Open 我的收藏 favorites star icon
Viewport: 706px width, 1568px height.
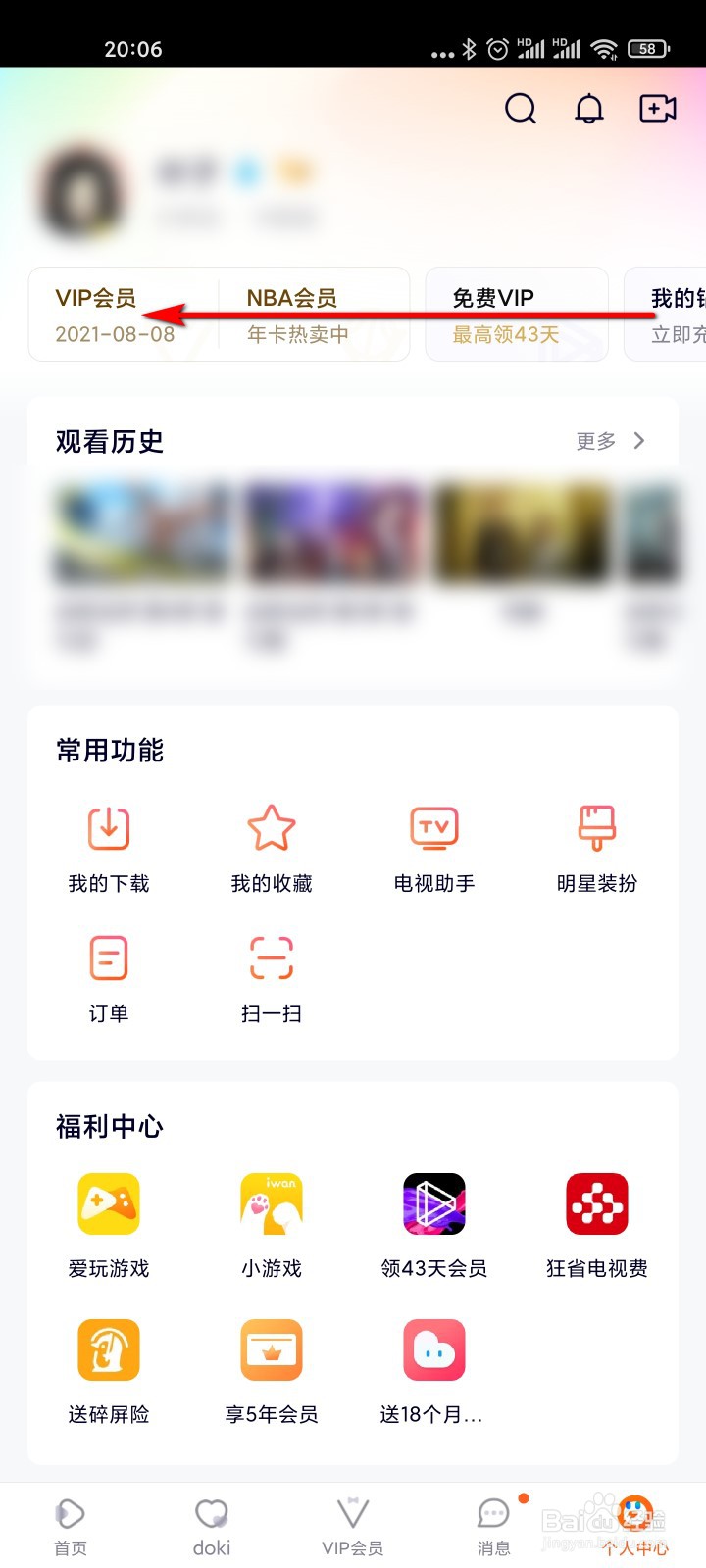pos(271,828)
